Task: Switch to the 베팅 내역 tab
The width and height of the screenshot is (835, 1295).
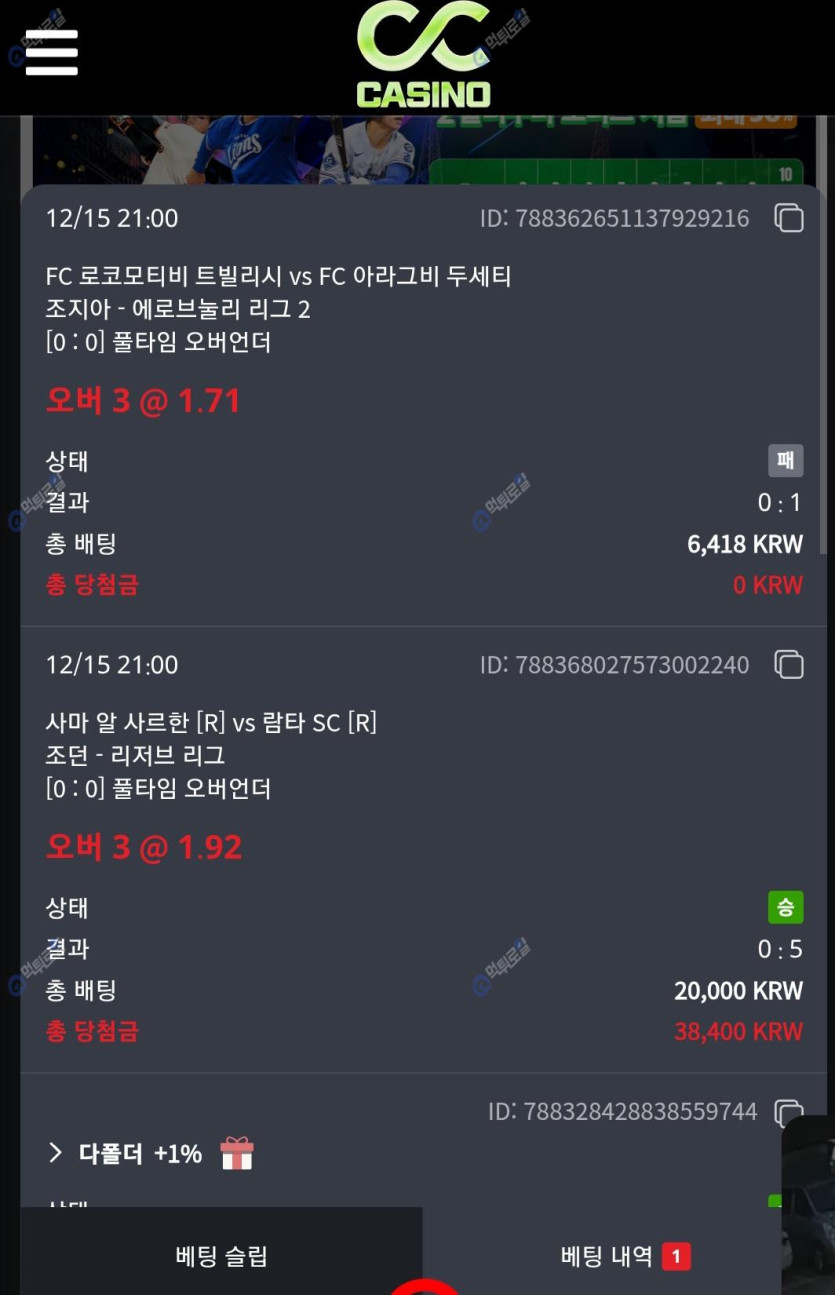Action: 606,1256
